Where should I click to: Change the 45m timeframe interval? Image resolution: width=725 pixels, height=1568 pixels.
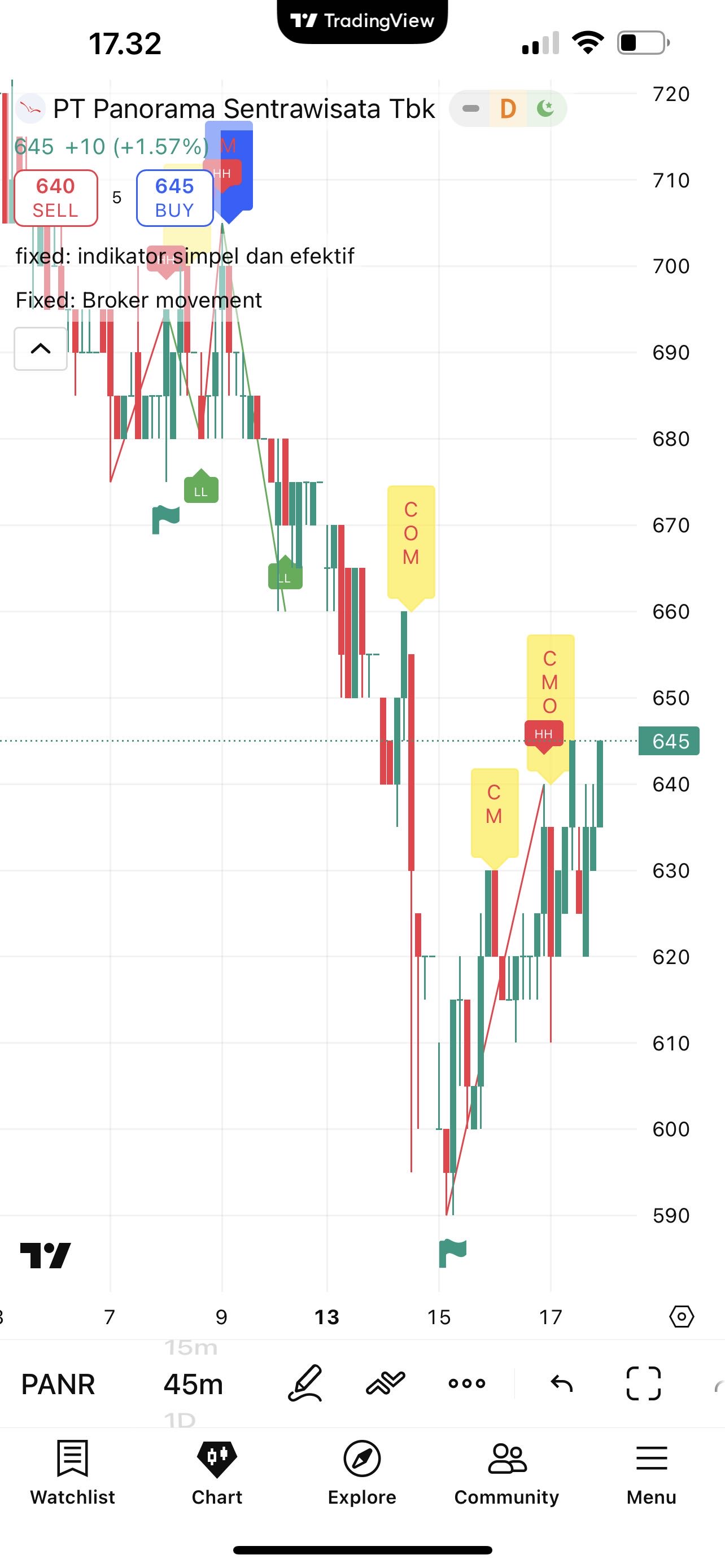point(193,1384)
